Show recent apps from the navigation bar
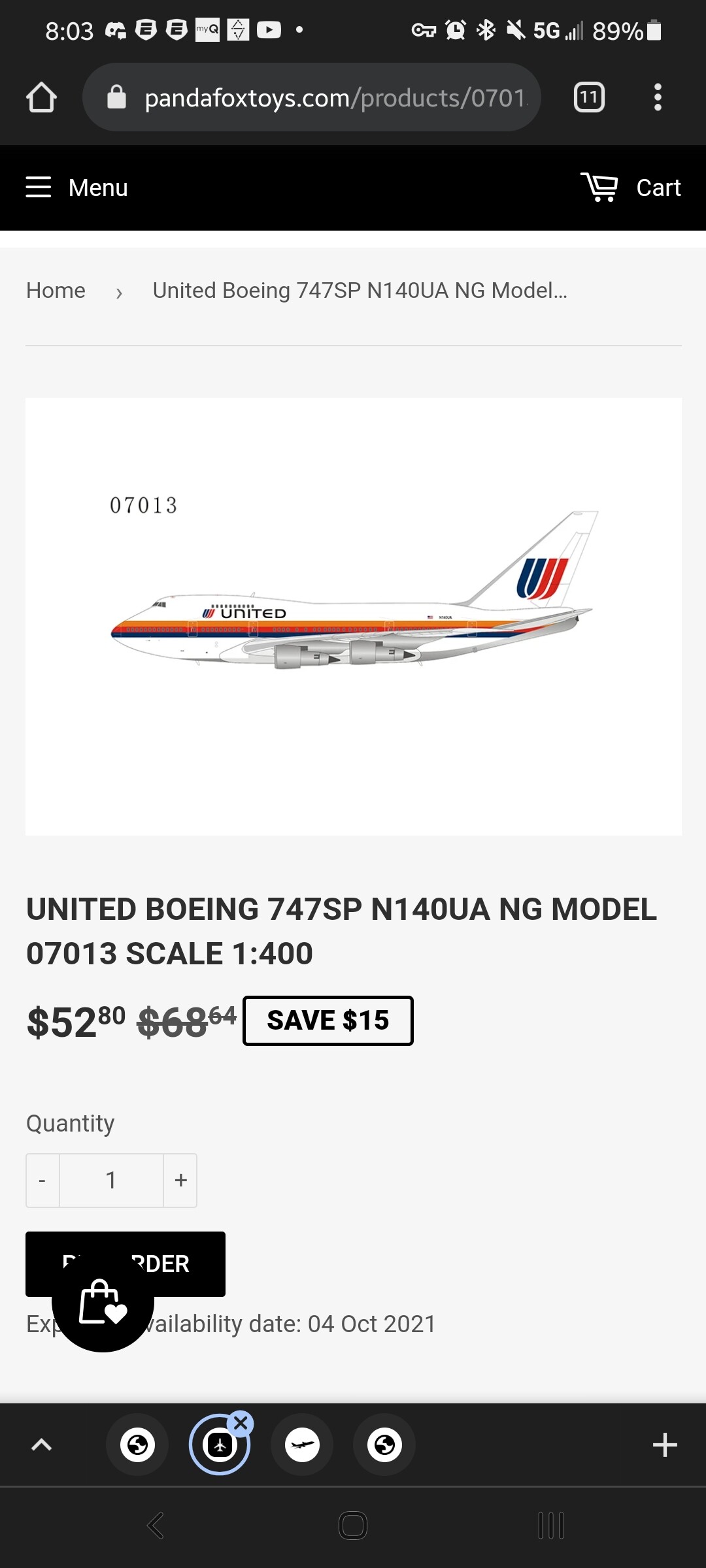 550,1526
